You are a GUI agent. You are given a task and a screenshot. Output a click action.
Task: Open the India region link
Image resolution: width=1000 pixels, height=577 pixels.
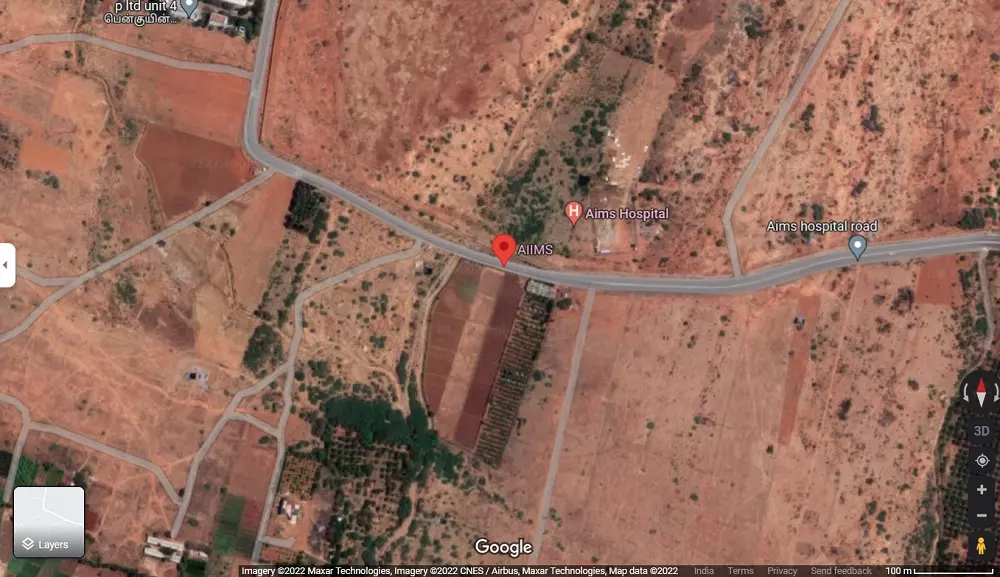point(704,571)
